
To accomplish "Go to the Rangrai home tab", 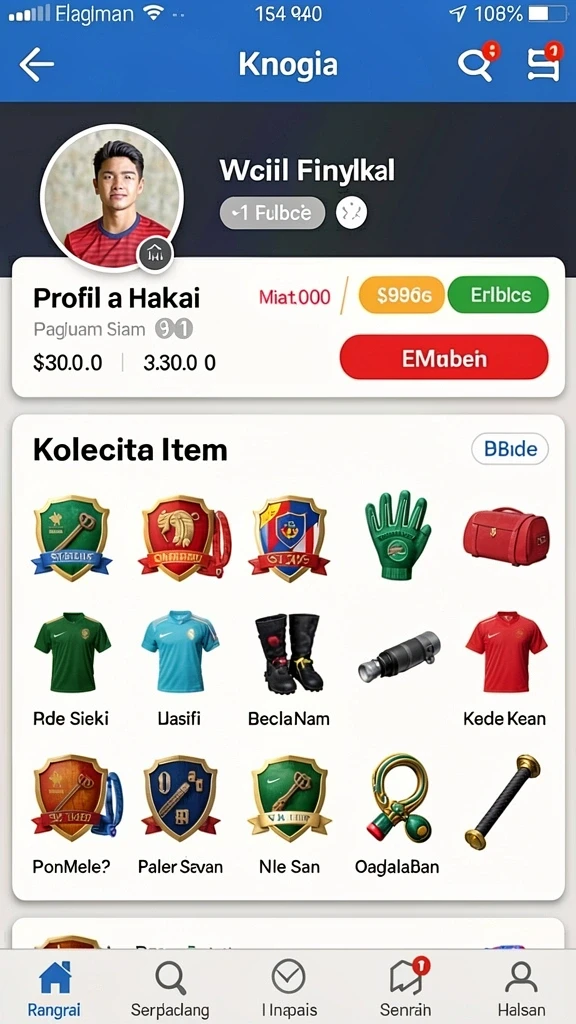I will (x=55, y=988).
